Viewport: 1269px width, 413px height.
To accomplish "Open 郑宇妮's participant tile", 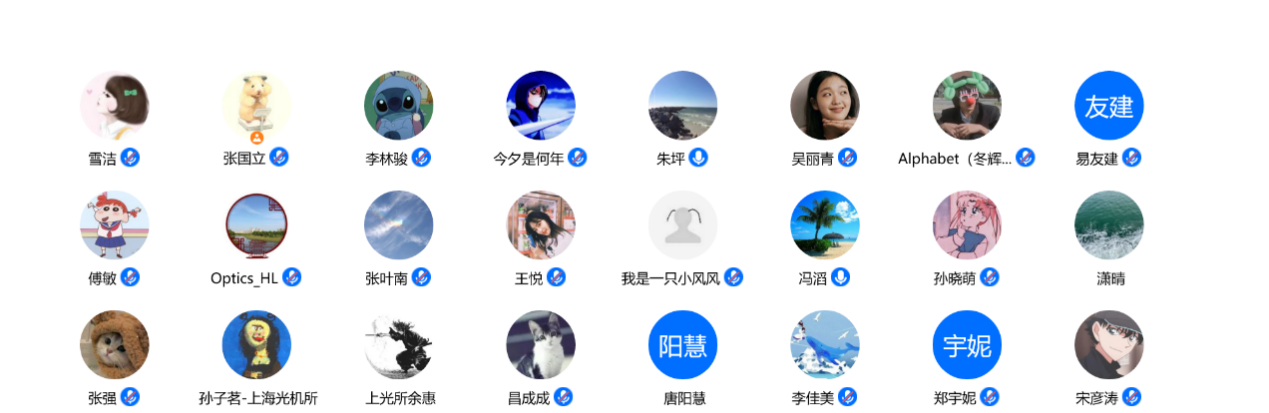I will click(x=966, y=345).
